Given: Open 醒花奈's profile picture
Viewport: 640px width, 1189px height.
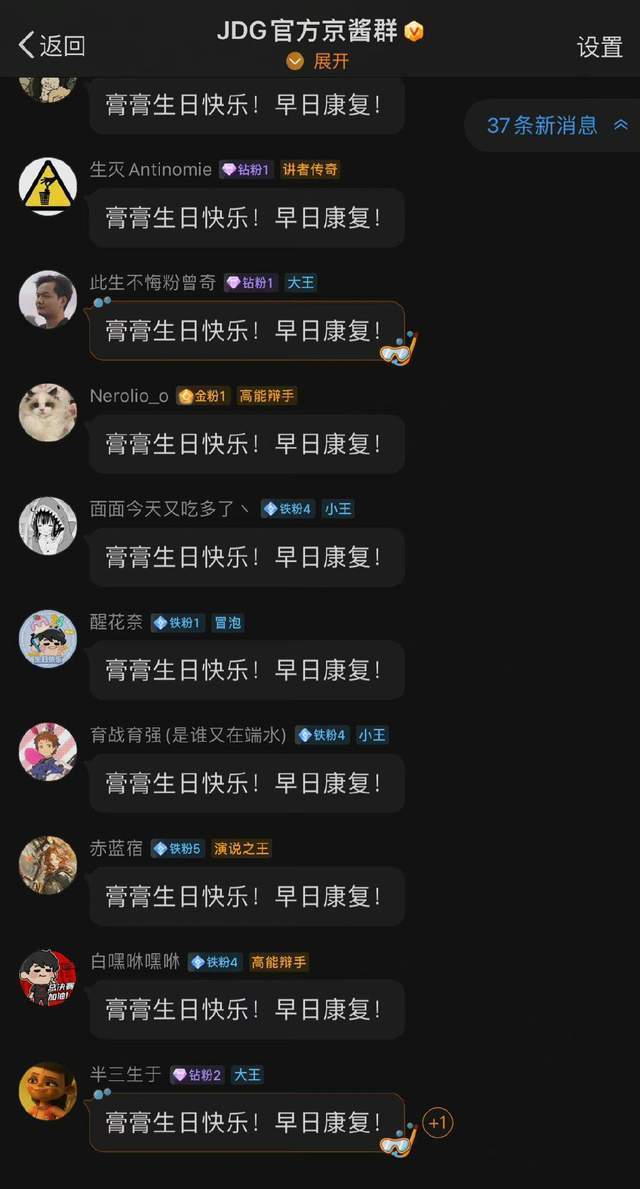Looking at the screenshot, I should 48,639.
